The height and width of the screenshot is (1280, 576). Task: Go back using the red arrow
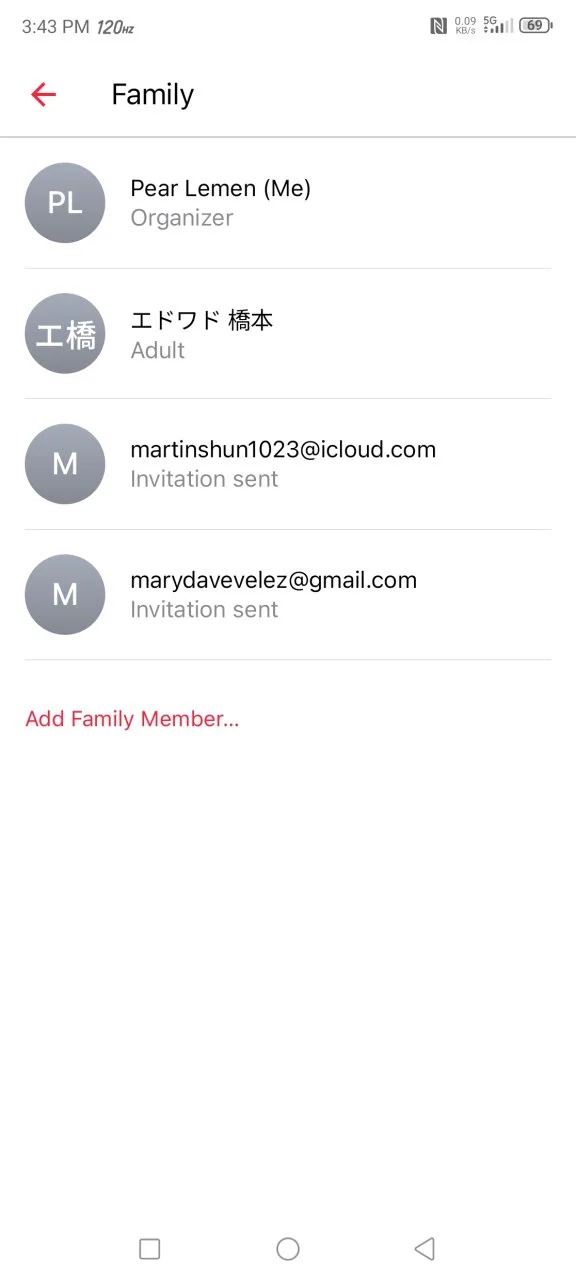pyautogui.click(x=44, y=94)
